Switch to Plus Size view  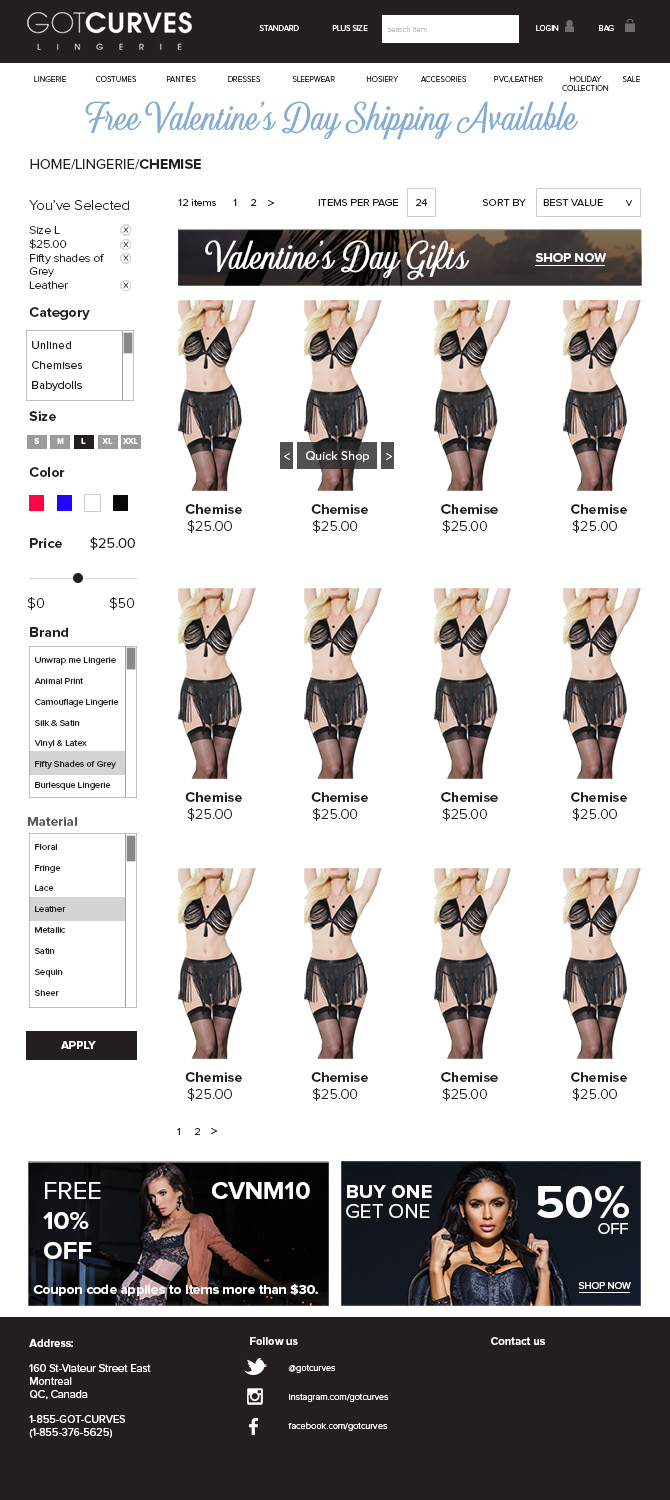click(x=350, y=28)
